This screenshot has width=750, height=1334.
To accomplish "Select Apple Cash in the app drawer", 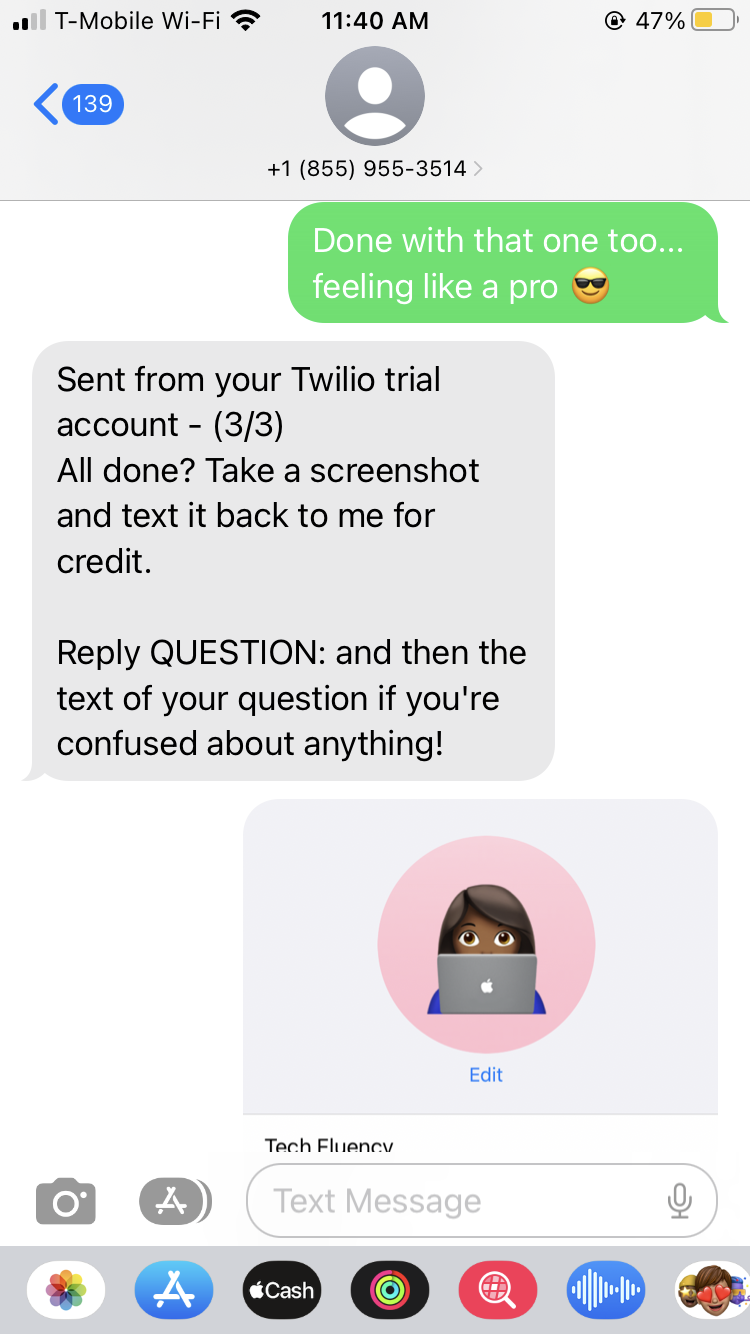I will click(282, 1291).
